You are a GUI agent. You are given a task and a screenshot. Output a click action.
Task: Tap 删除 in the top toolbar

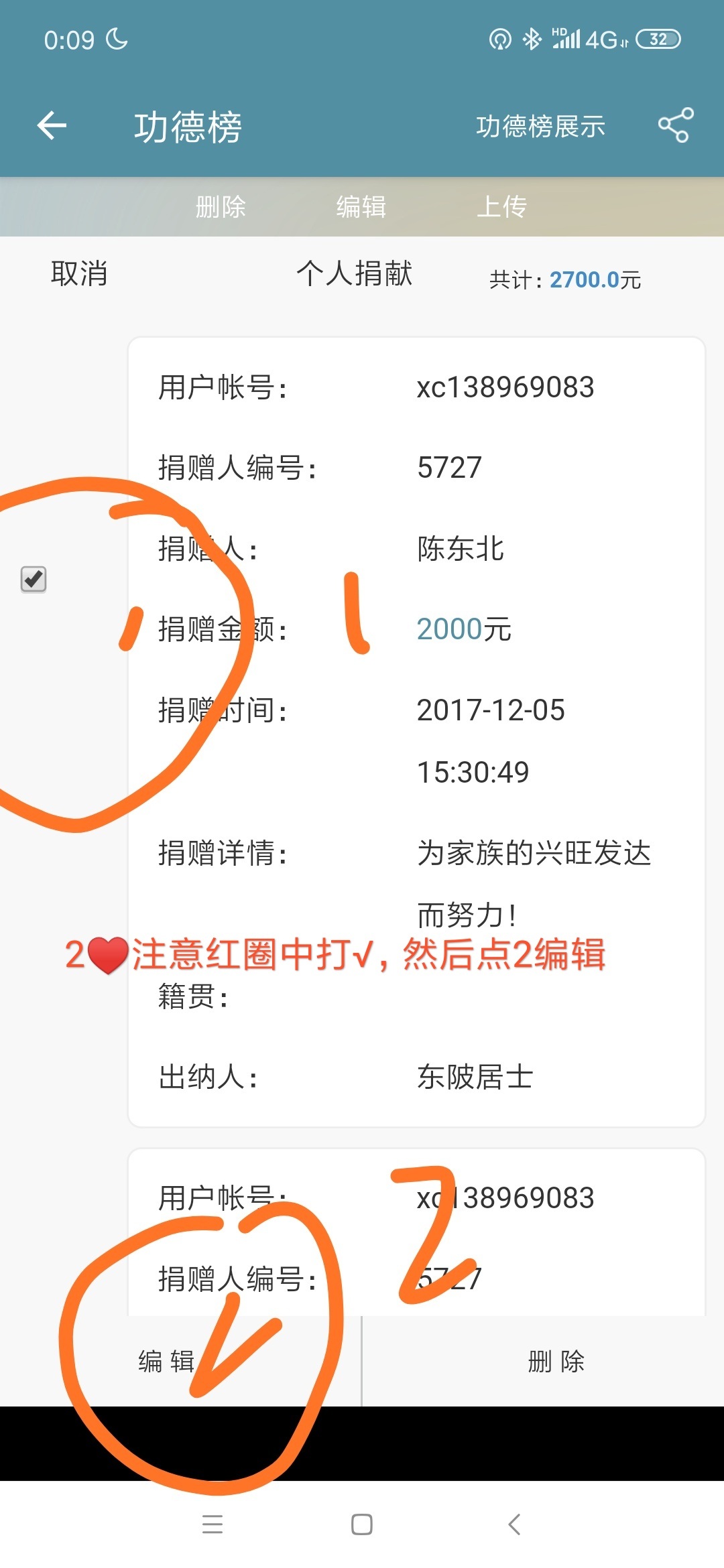[221, 206]
